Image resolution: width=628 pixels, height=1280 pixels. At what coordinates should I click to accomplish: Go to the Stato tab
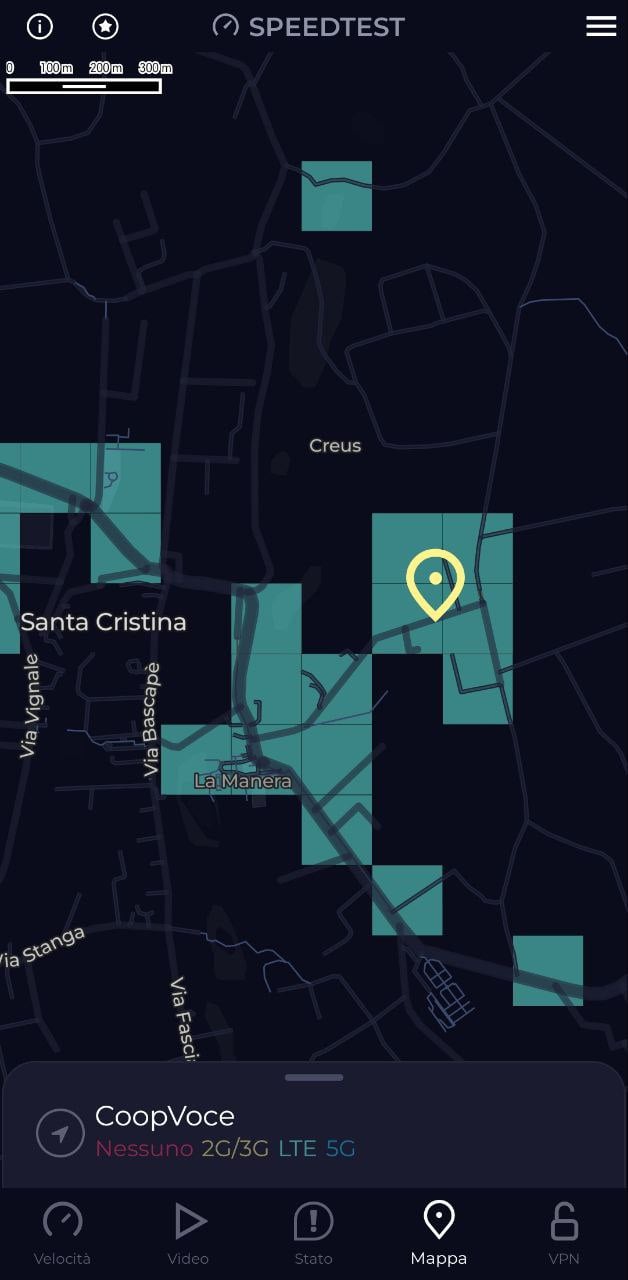[313, 1235]
